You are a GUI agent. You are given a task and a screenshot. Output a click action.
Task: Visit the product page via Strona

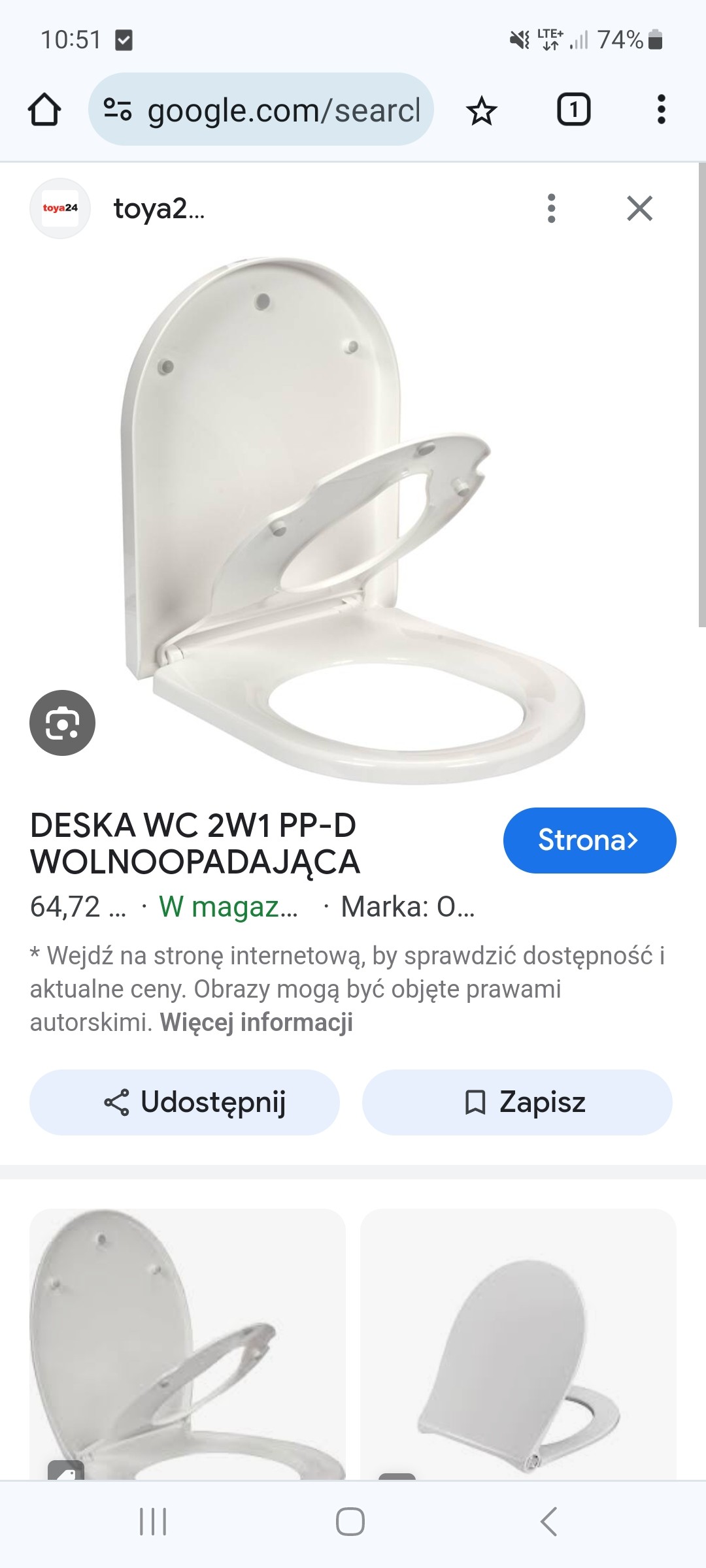[589, 840]
